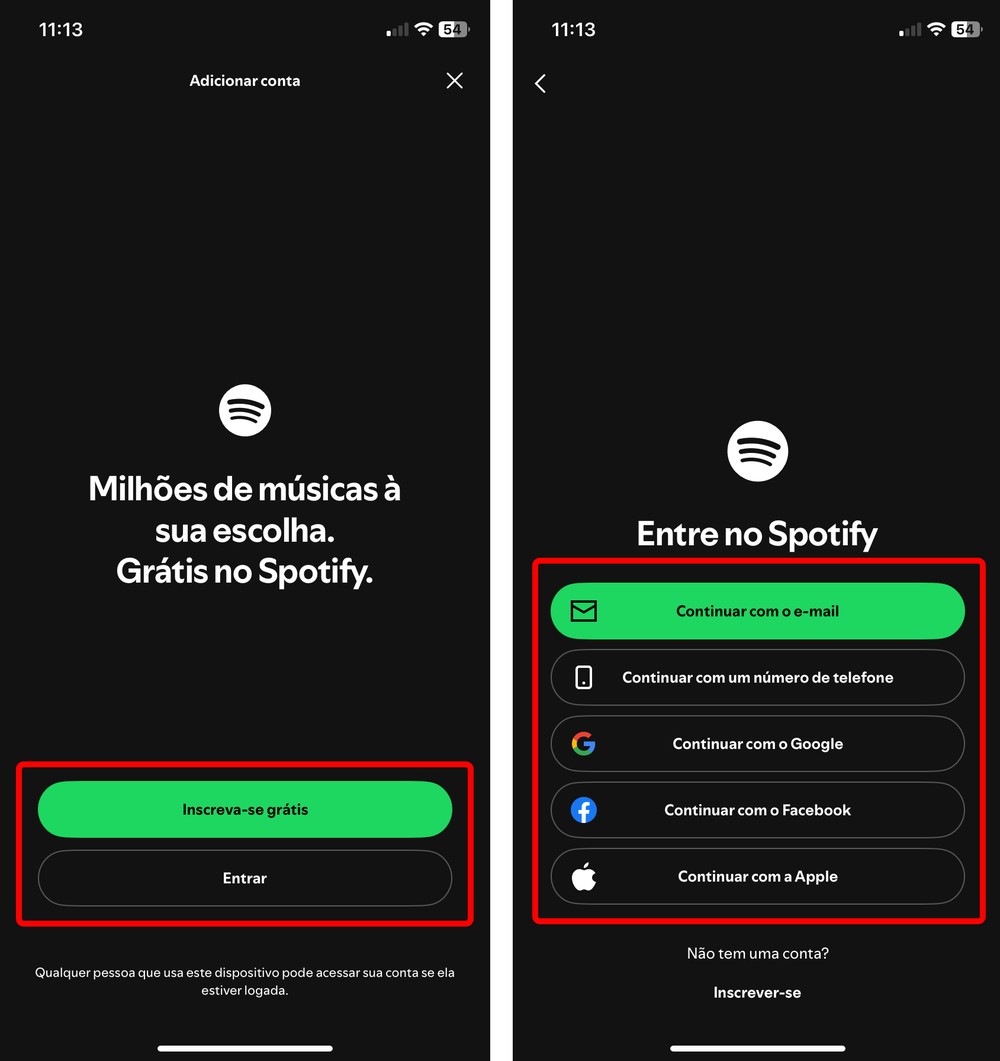Click the Spotify logo above Entre no Spotify
Viewport: 1000px width, 1061px height.
(x=757, y=451)
